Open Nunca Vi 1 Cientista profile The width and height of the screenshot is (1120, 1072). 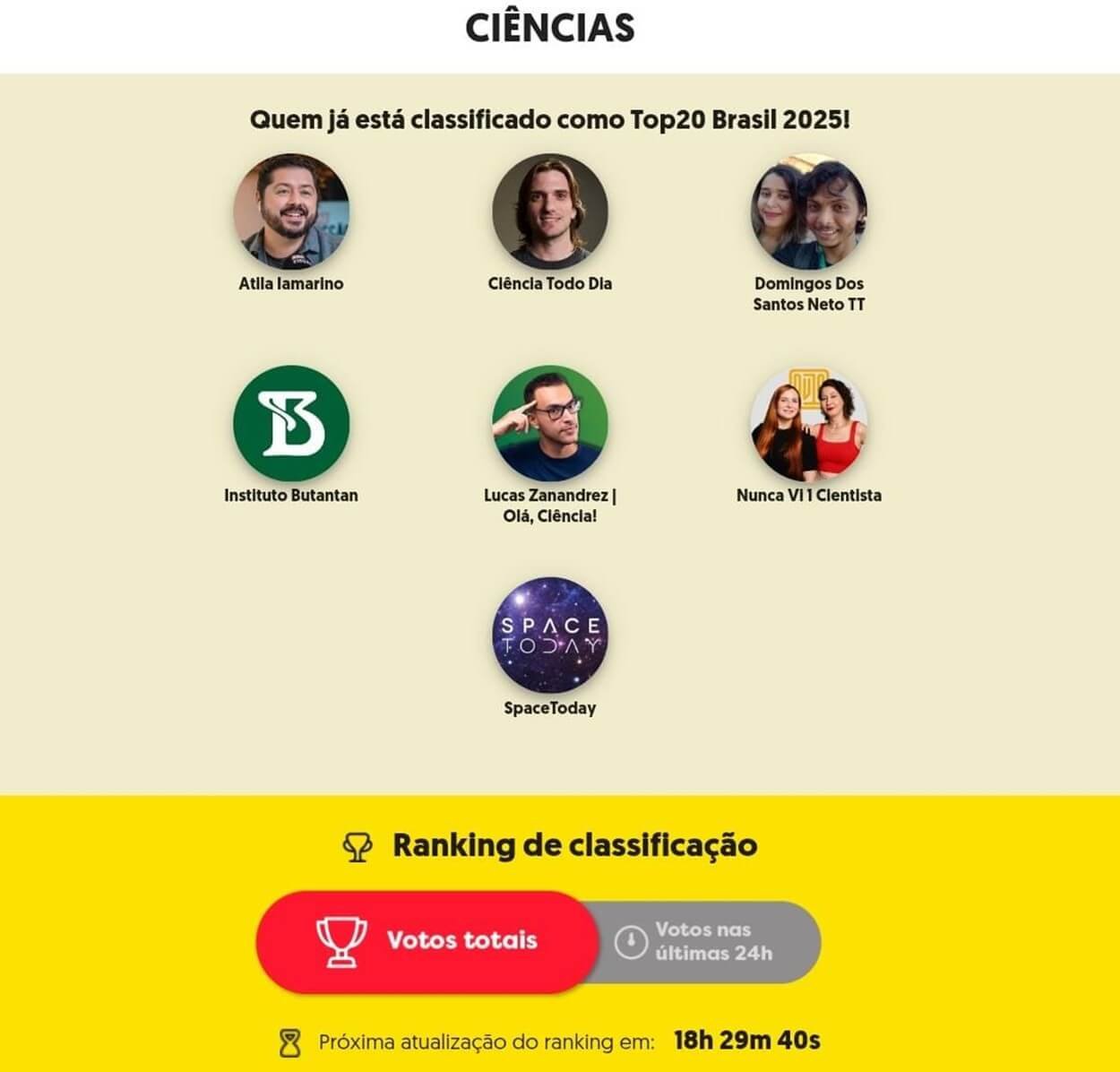point(808,423)
